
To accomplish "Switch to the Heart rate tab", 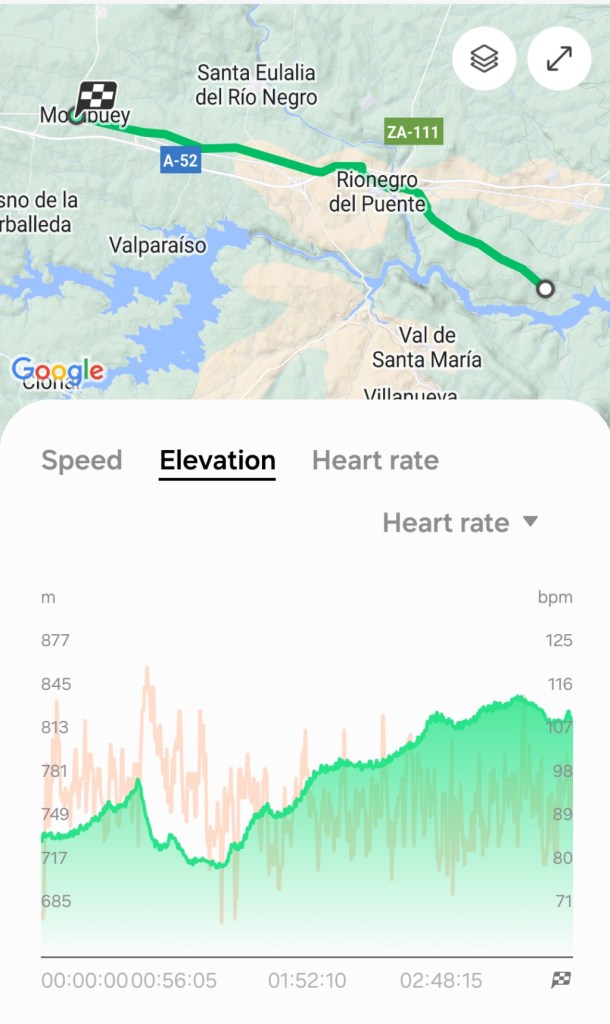I will coord(375,460).
